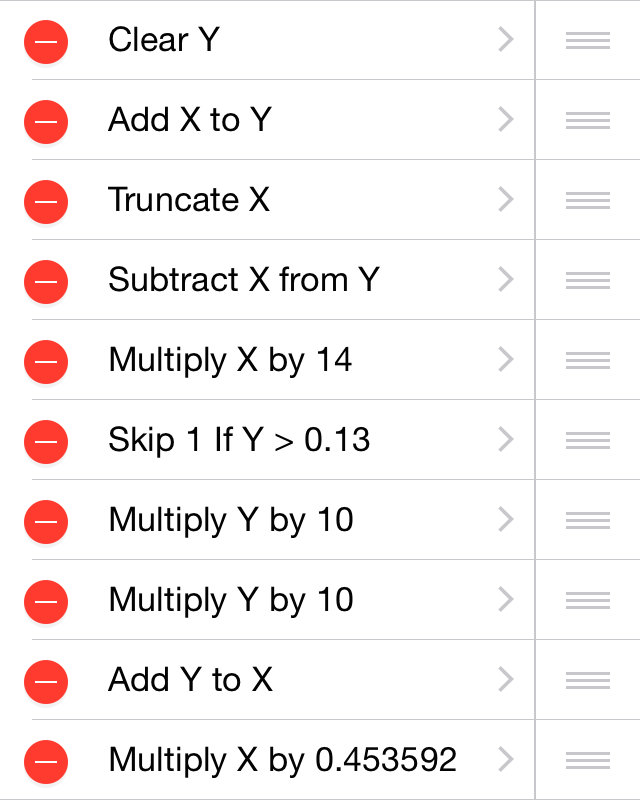The width and height of the screenshot is (640, 800).
Task: Open the Clear Y step
Action: 300,41
